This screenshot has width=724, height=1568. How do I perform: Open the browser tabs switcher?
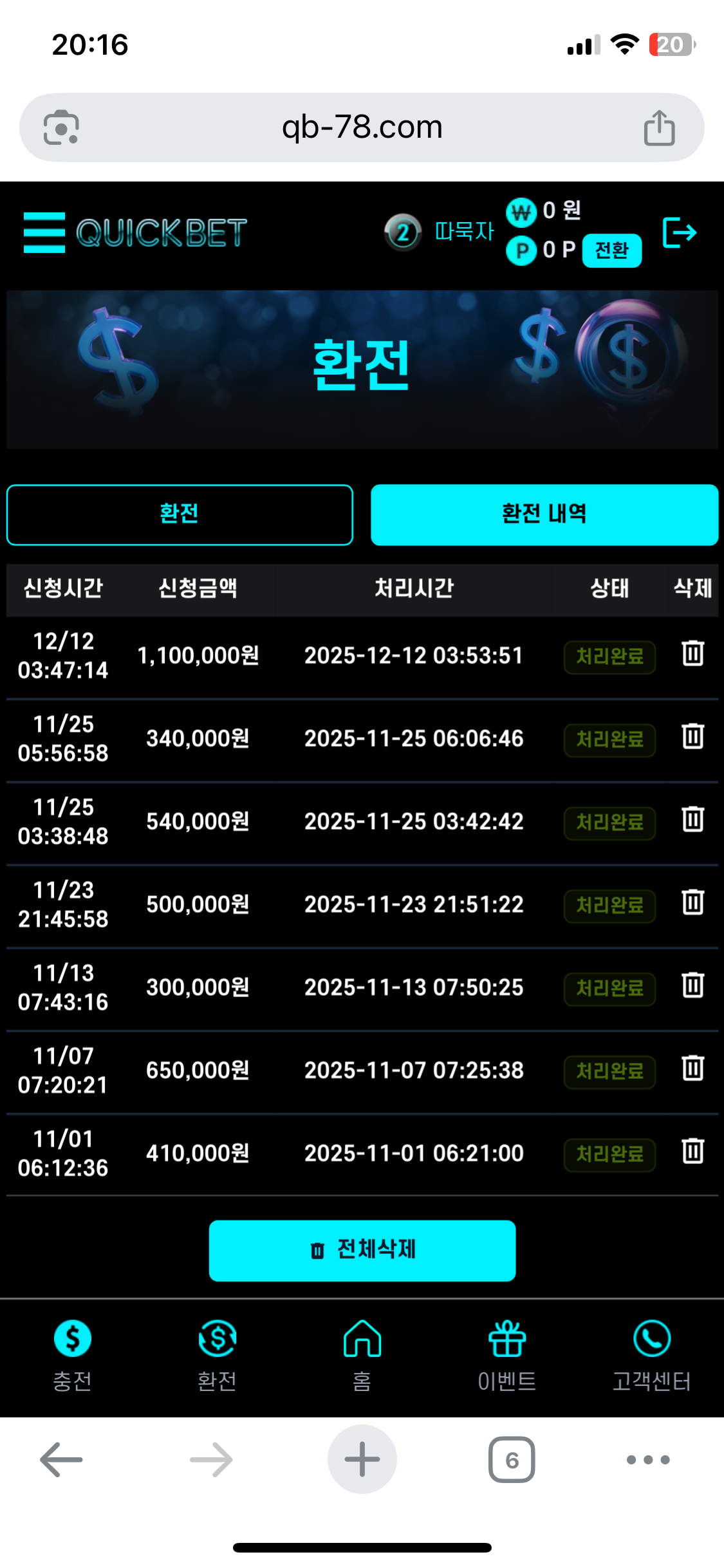coord(512,1460)
